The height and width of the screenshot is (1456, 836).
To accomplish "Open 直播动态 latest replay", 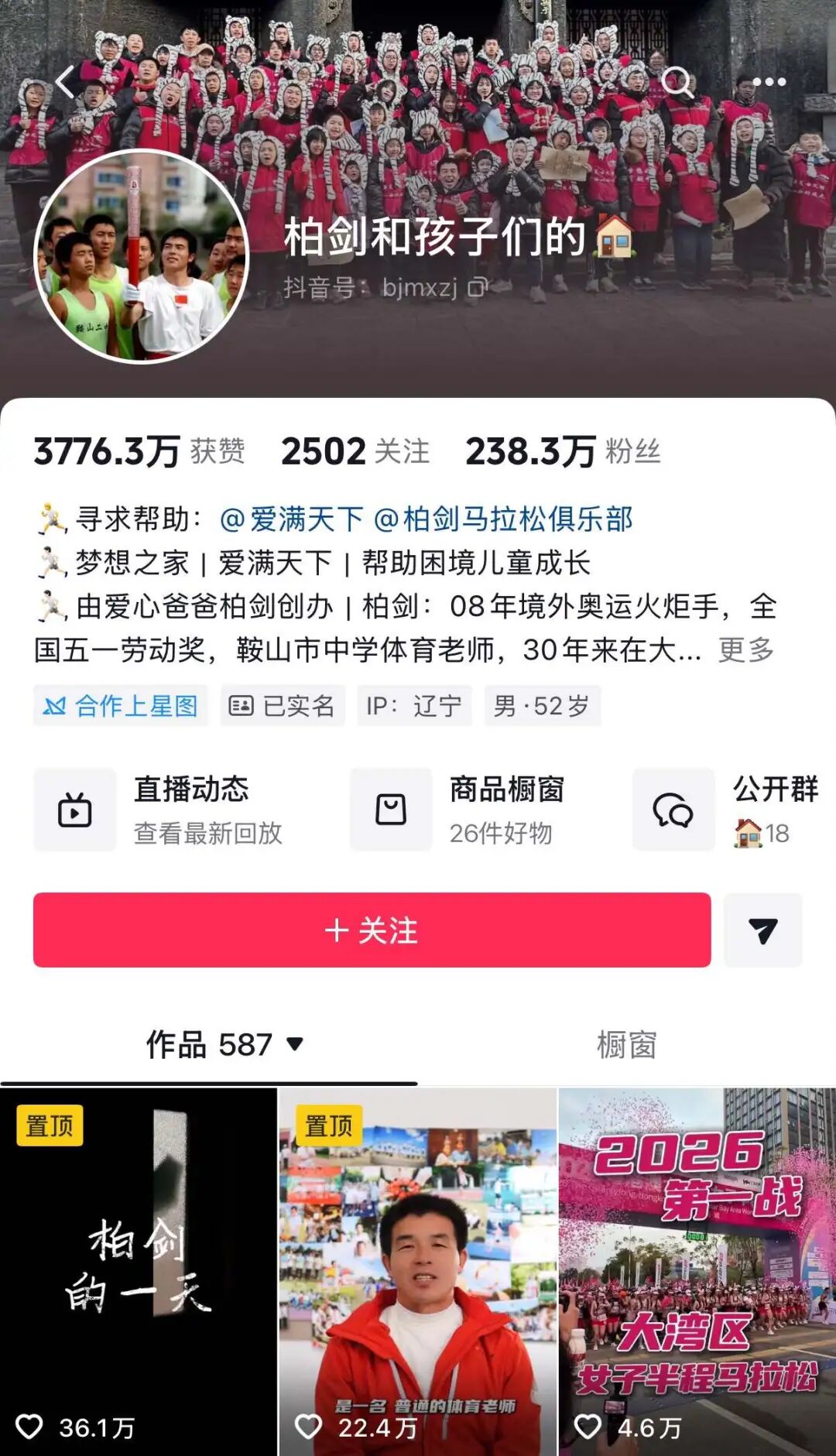I will [159, 810].
